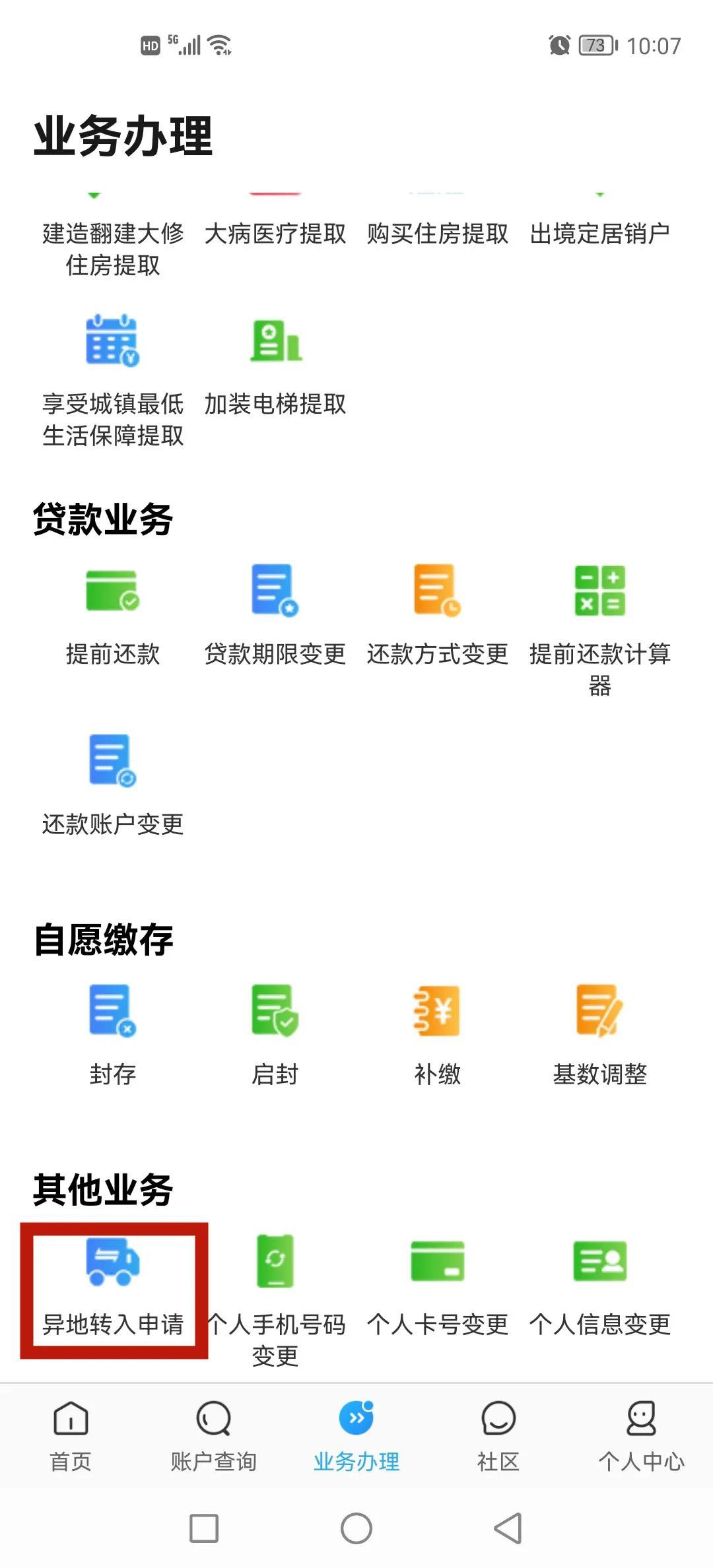Tap the system back button
This screenshot has height=1568, width=713.
click(508, 1528)
